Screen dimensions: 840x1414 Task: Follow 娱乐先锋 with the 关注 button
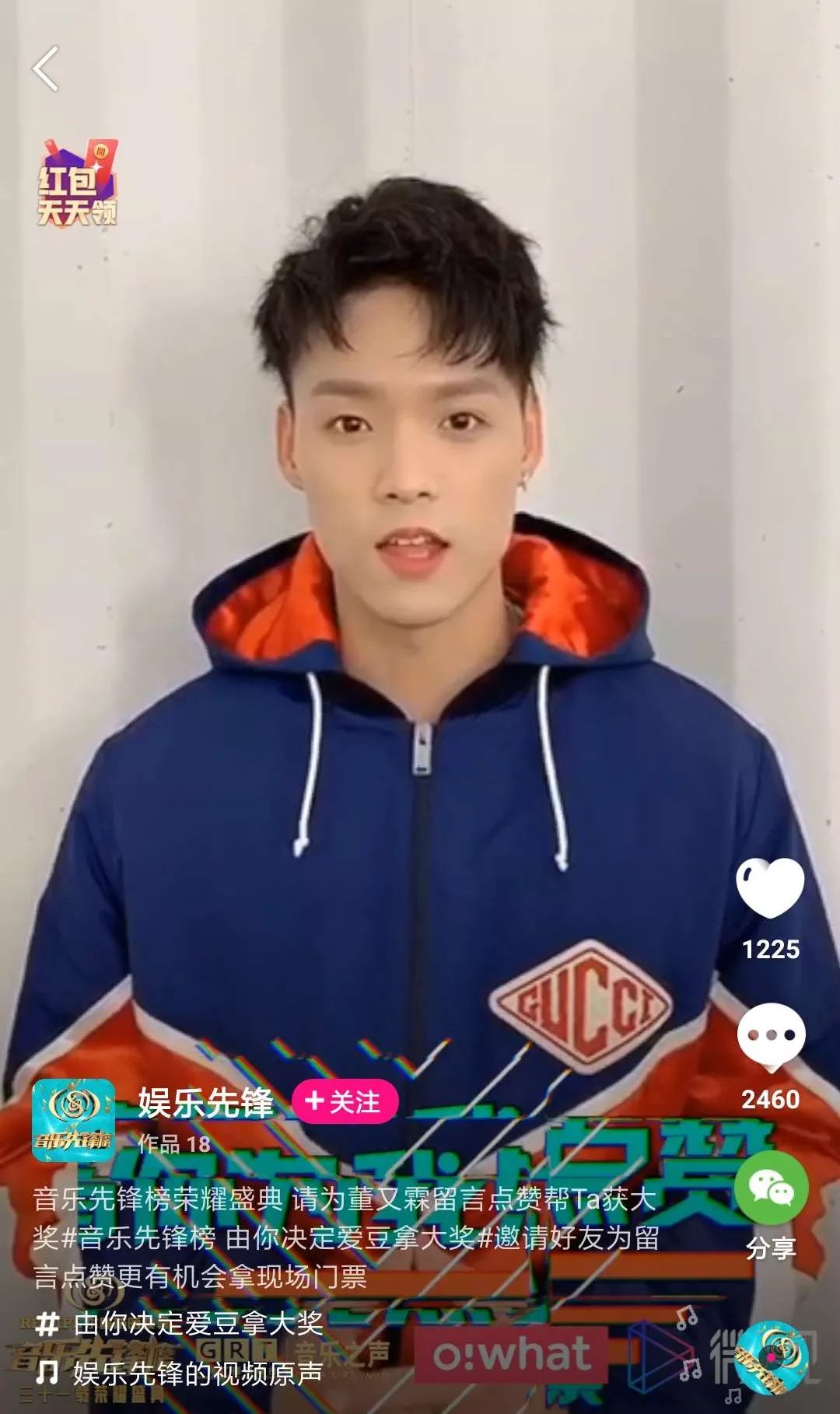(345, 1101)
